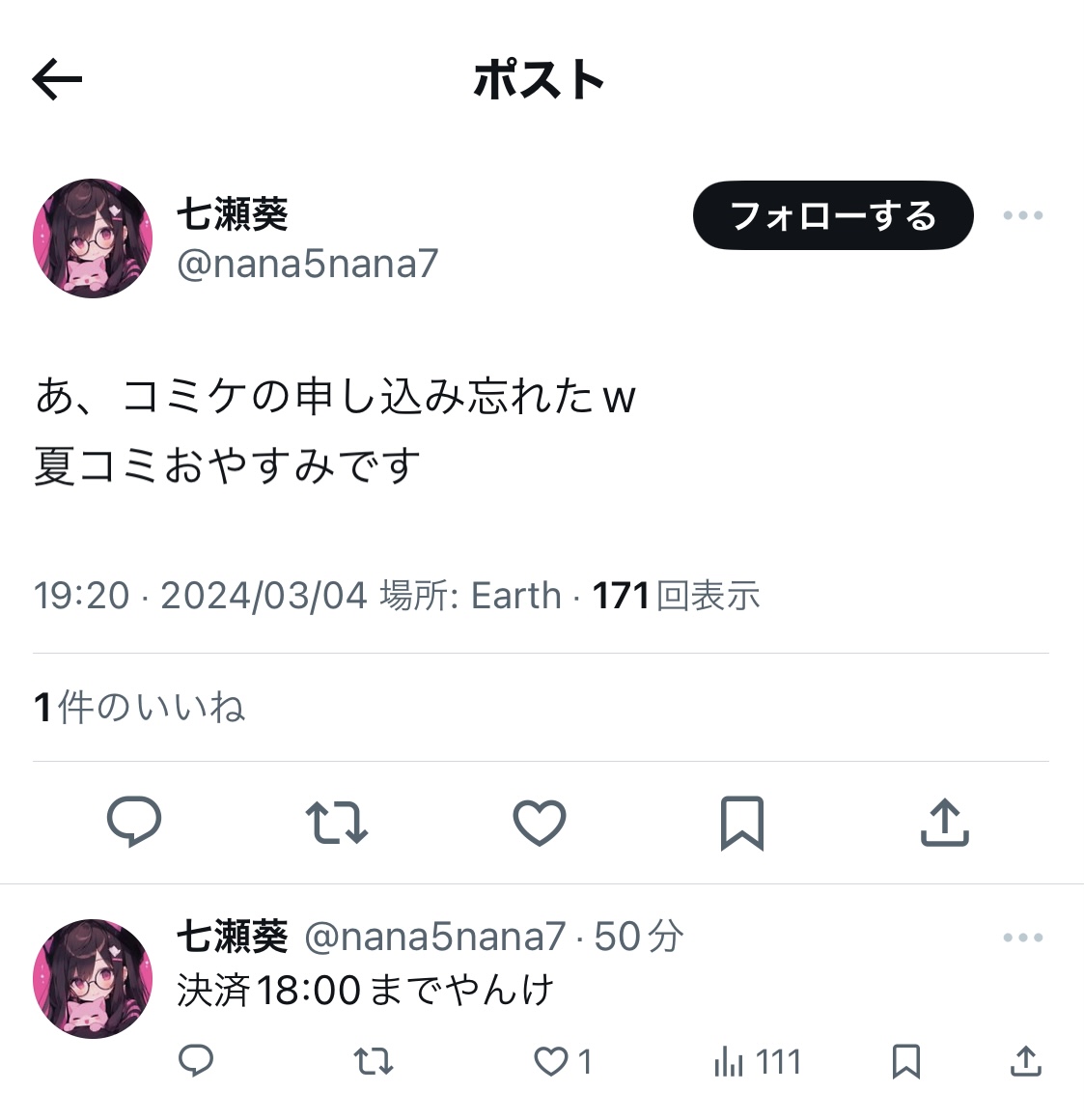Open 七瀬葵's avatar on the main post
Viewport: 1084px width, 1120px height.
point(93,238)
